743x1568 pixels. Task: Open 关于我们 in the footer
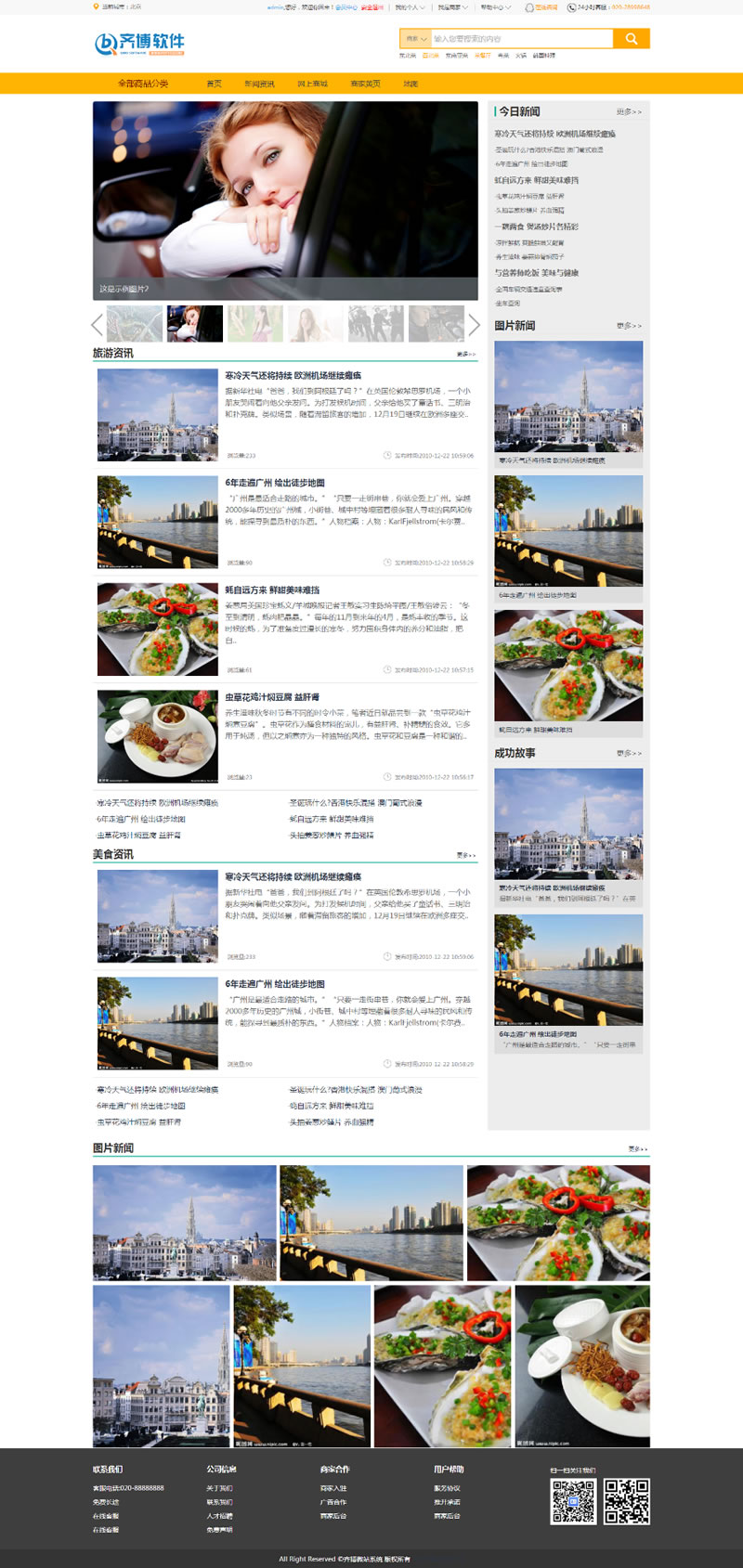[x=219, y=1488]
